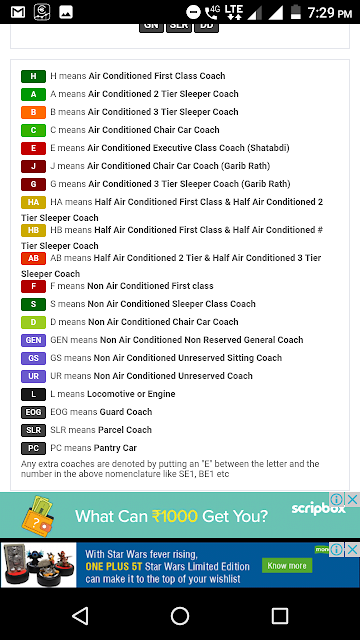This screenshot has height=640, width=360.
Task: Go back using the system back button
Action: pyautogui.click(x=80, y=615)
